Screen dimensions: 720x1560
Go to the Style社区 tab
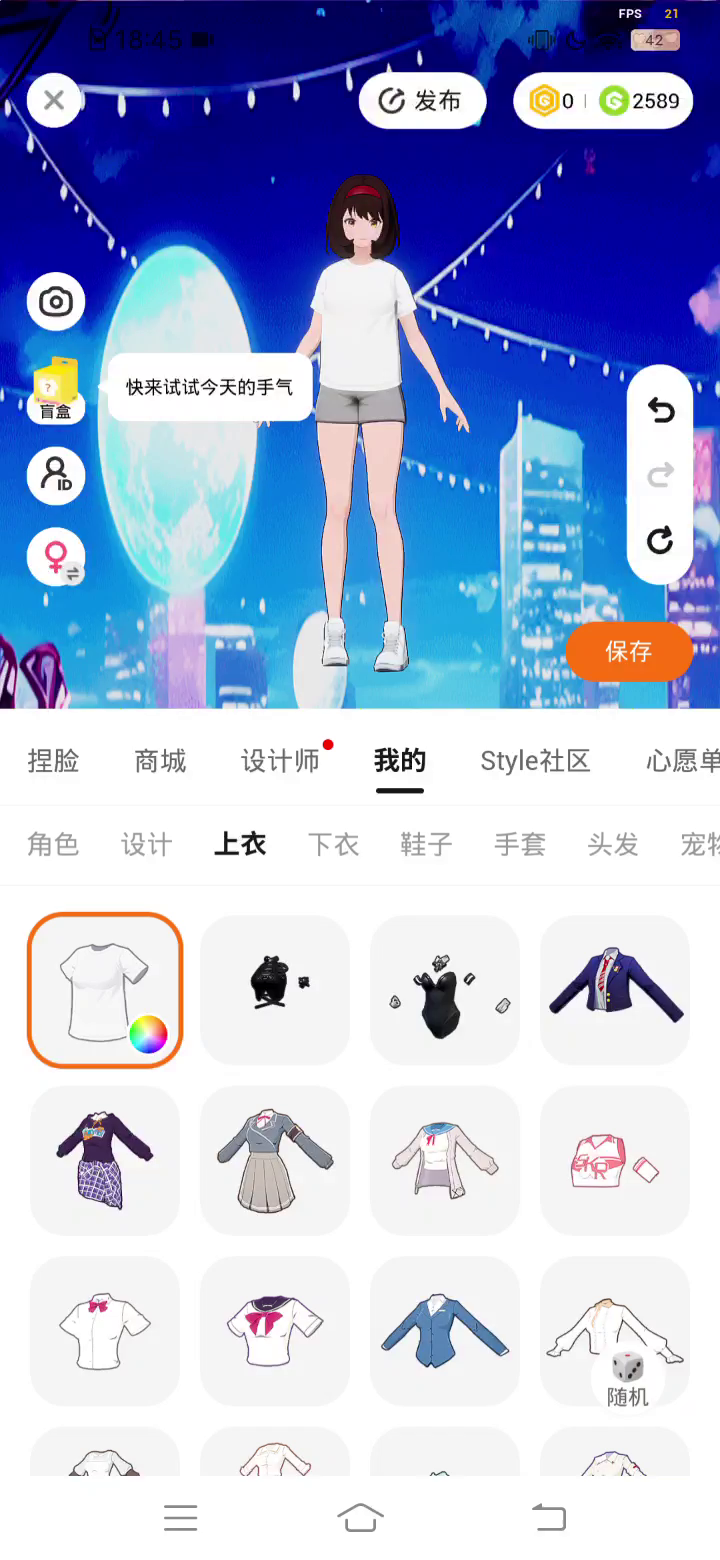pos(535,761)
